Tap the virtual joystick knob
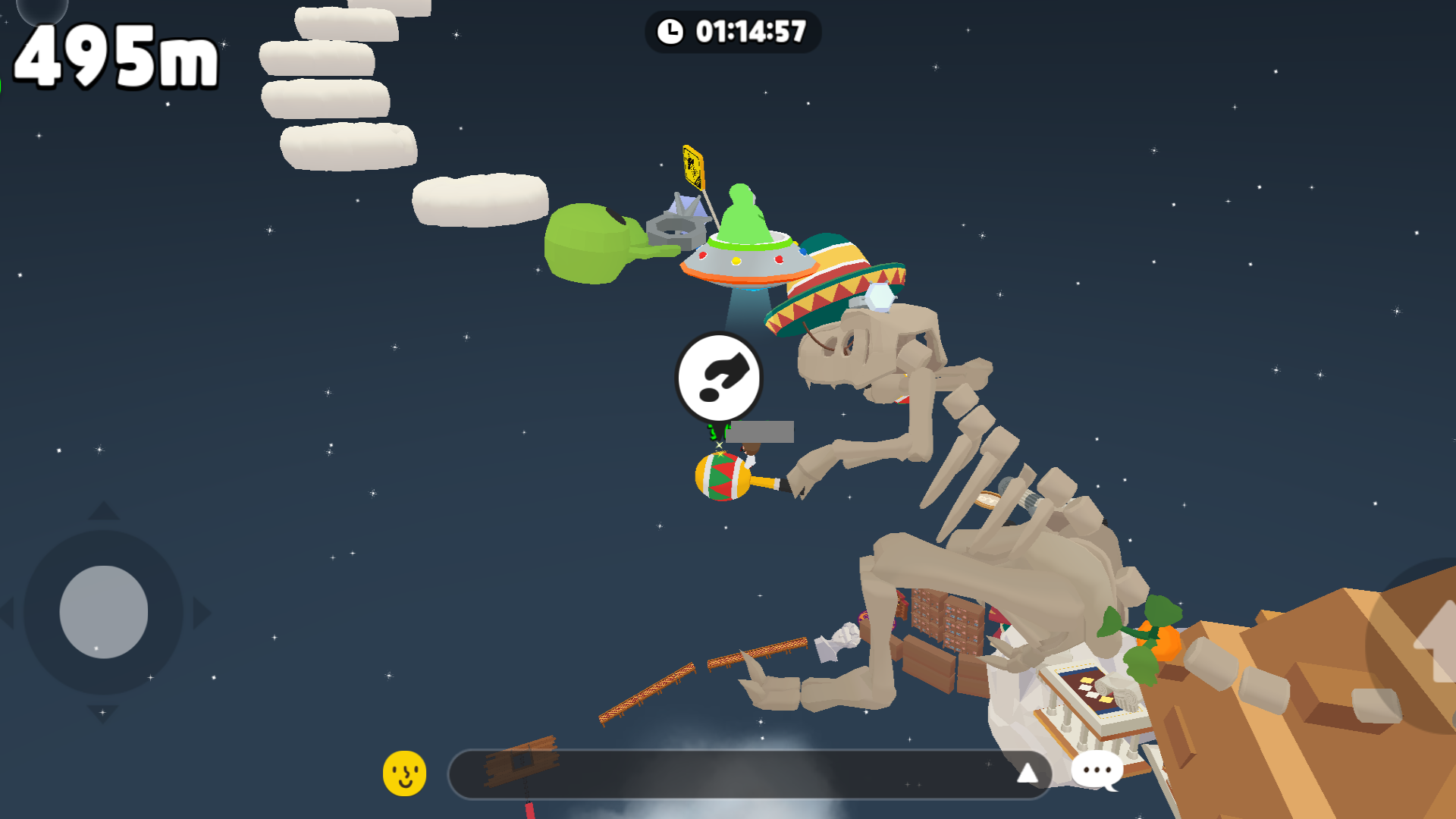The width and height of the screenshot is (1456, 819). (x=104, y=611)
